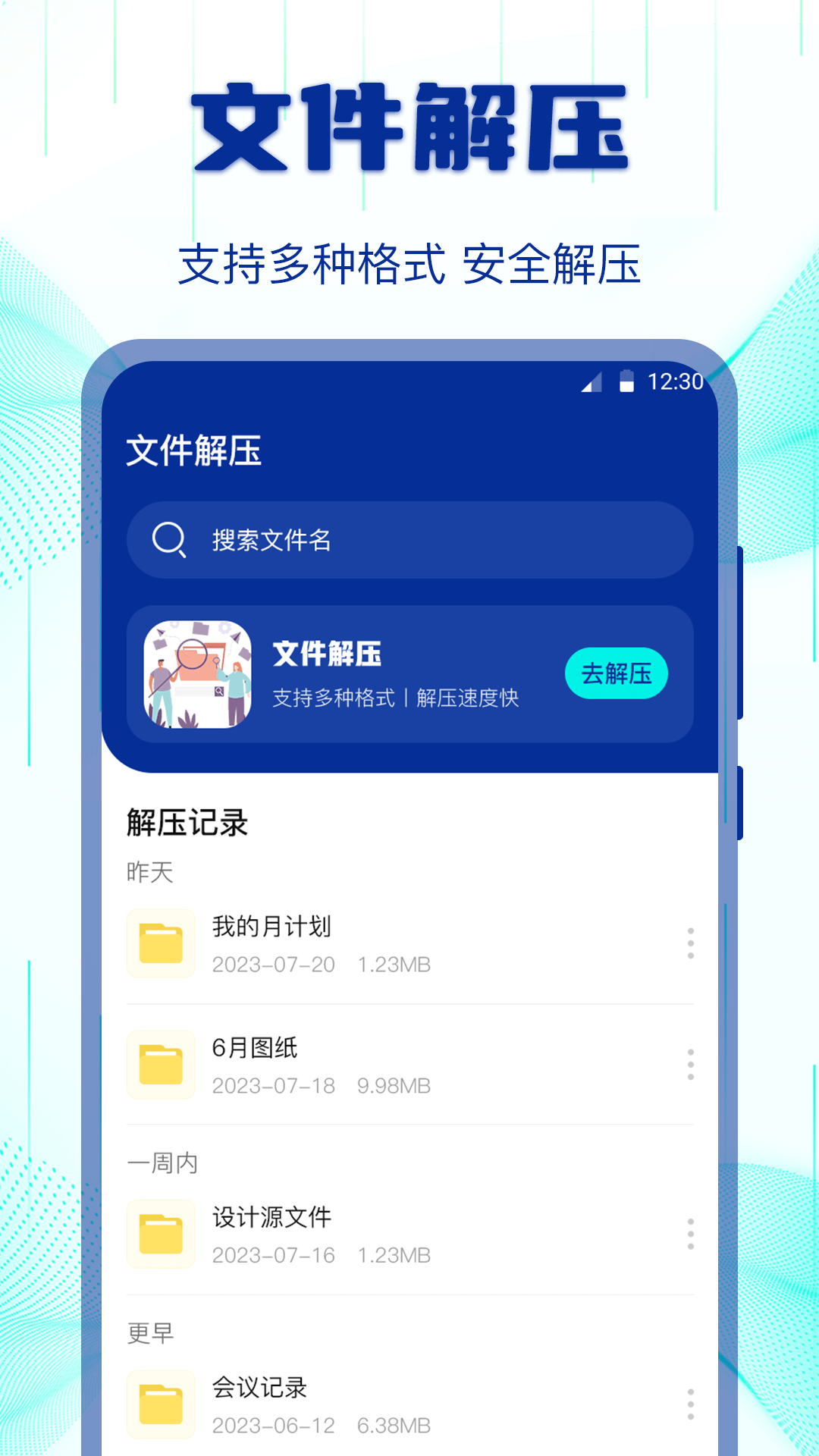Open the options menu for 设计源文件

click(x=689, y=1234)
